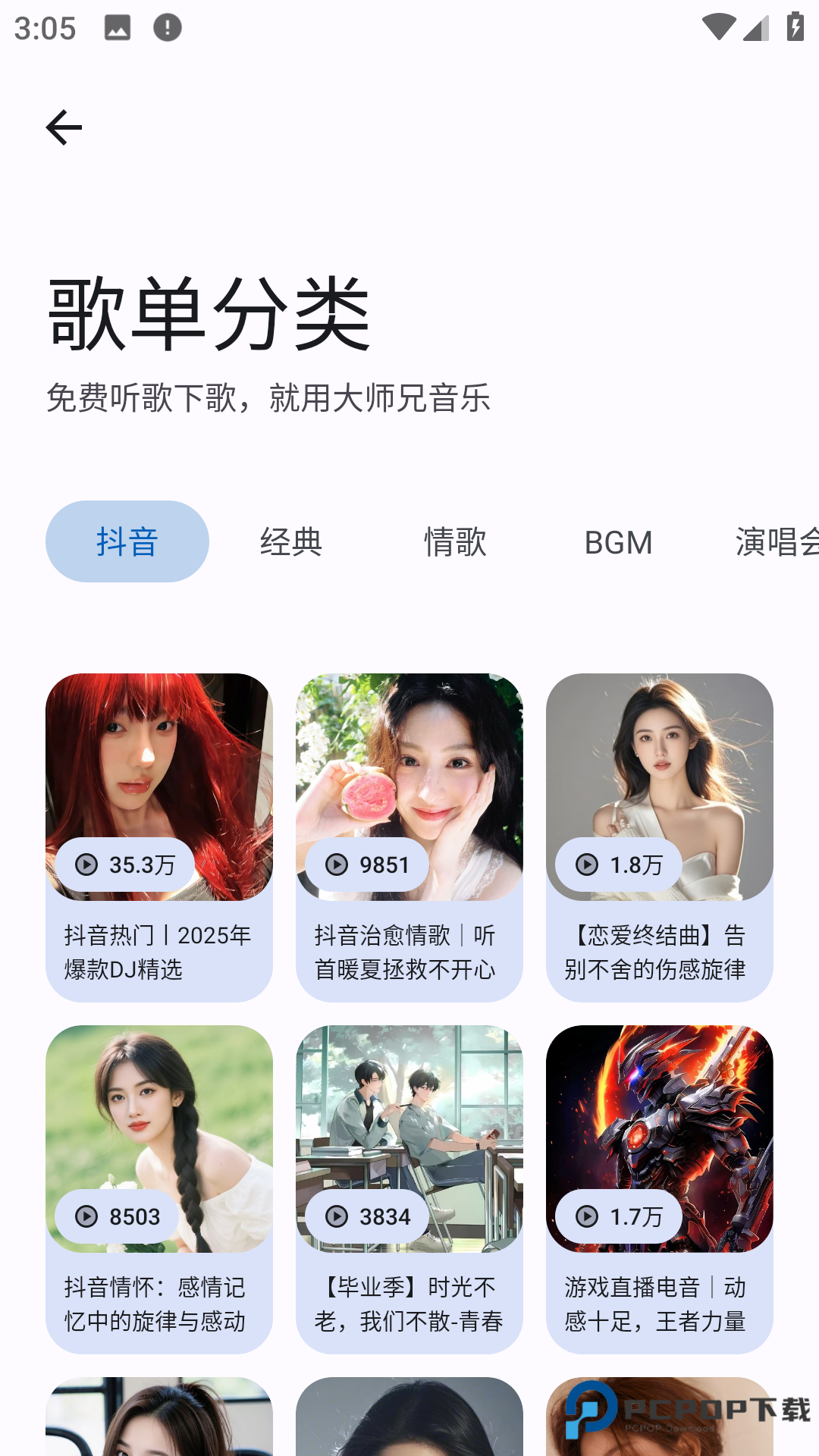Switch to the 经典 category tab

(x=290, y=541)
